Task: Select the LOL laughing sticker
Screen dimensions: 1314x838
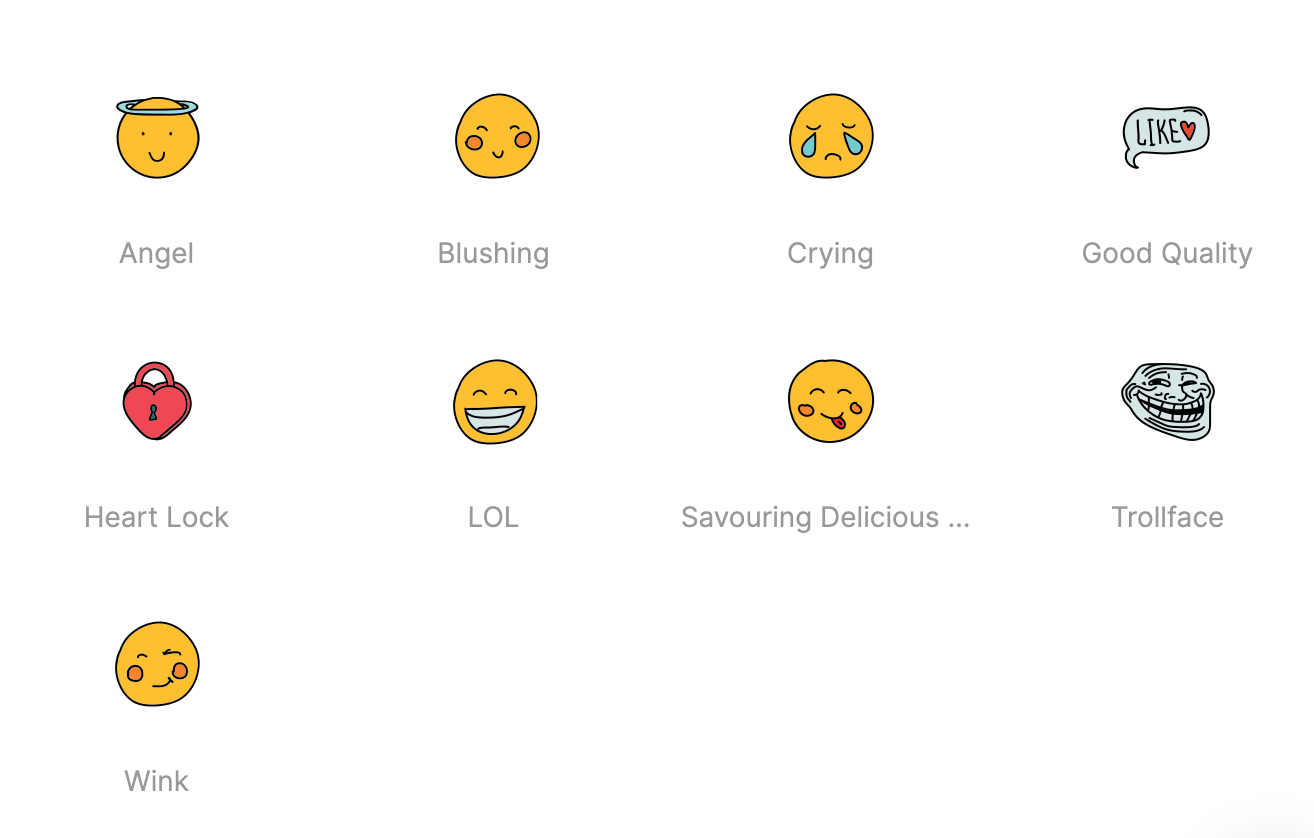Action: 495,401
